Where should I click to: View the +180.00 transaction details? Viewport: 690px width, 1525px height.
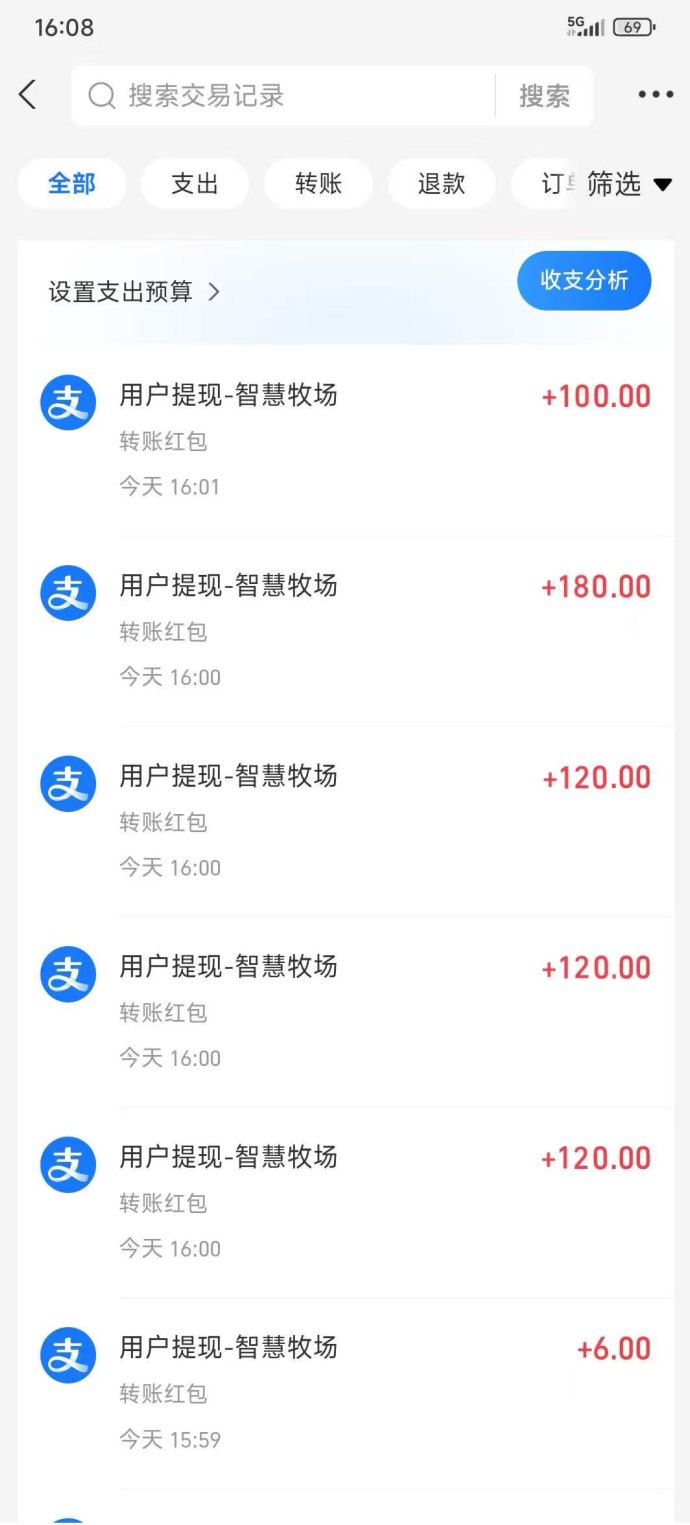pyautogui.click(x=345, y=631)
